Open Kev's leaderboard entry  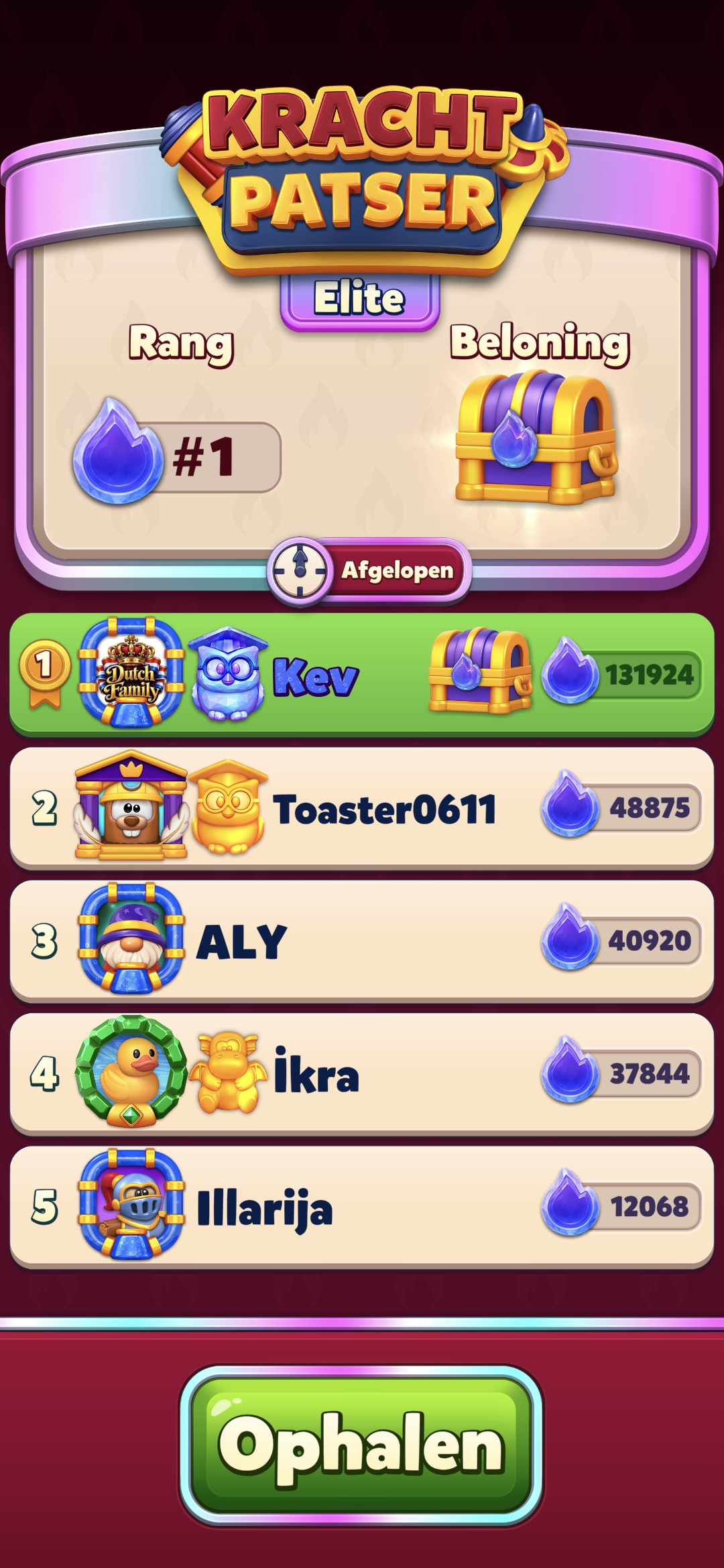click(x=362, y=673)
